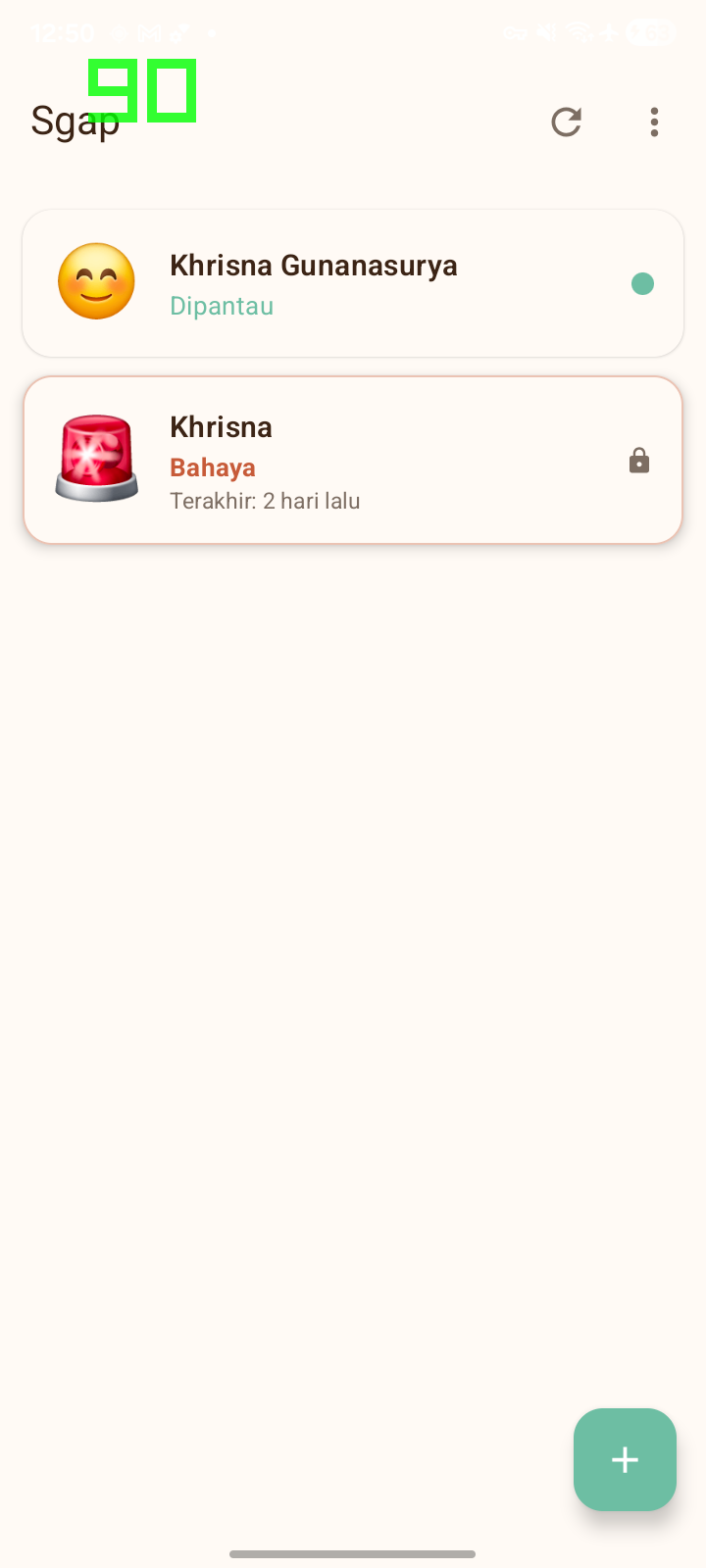This screenshot has height=1568, width=706.
Task: Tap the Khrisna Gunanasurya name link
Action: (x=314, y=265)
